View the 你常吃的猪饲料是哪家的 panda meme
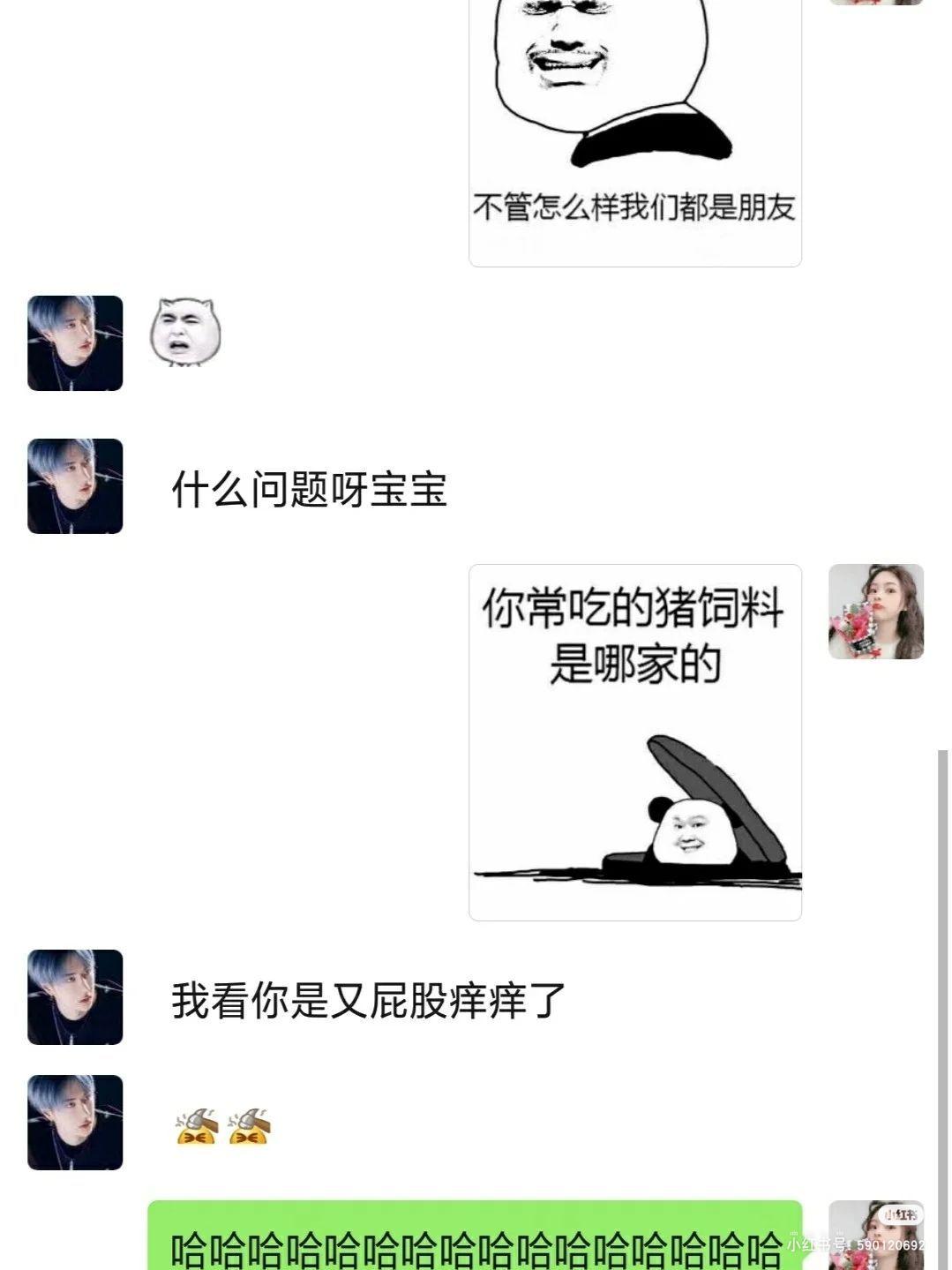The width and height of the screenshot is (952, 1270). (x=634, y=741)
